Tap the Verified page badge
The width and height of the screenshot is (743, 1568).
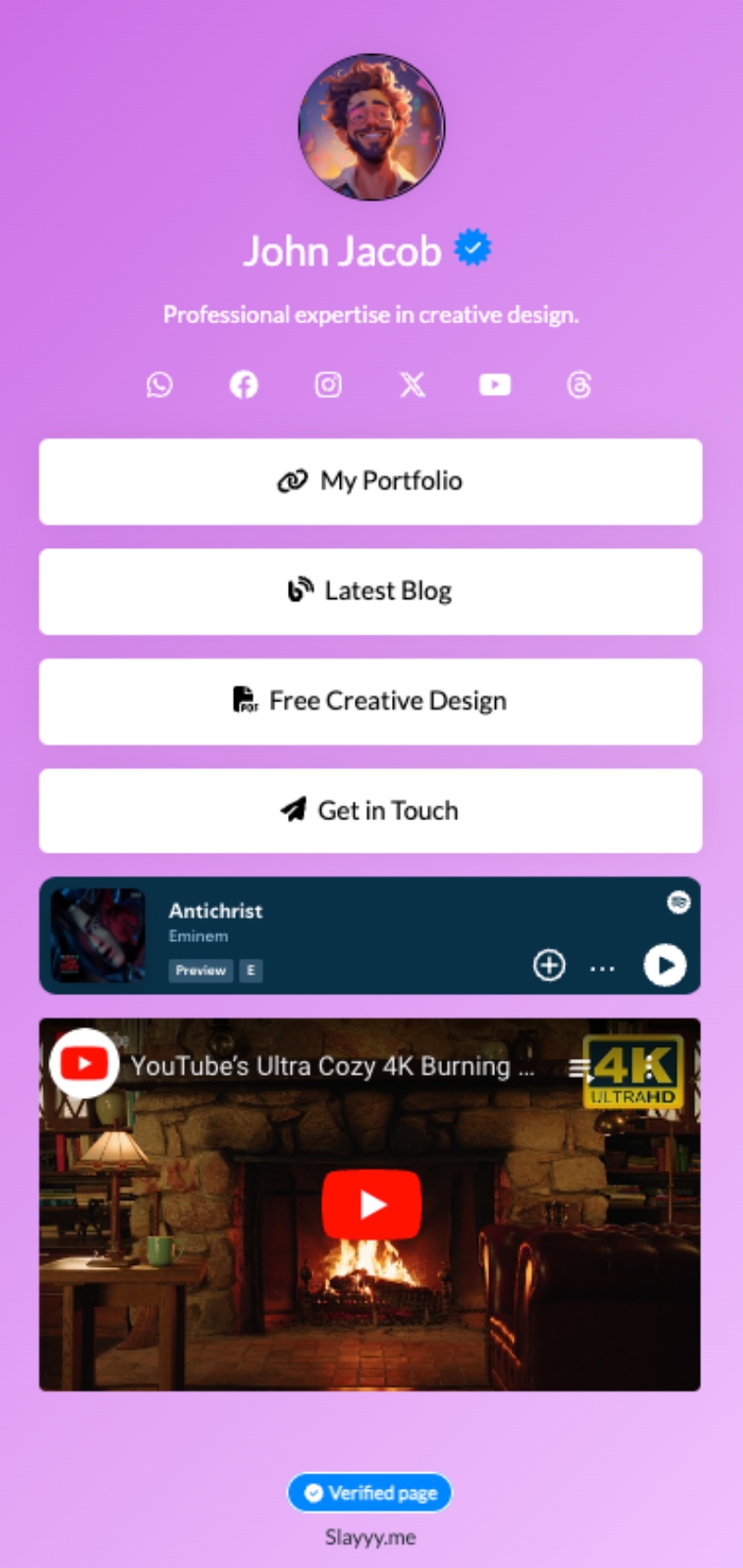point(370,1493)
